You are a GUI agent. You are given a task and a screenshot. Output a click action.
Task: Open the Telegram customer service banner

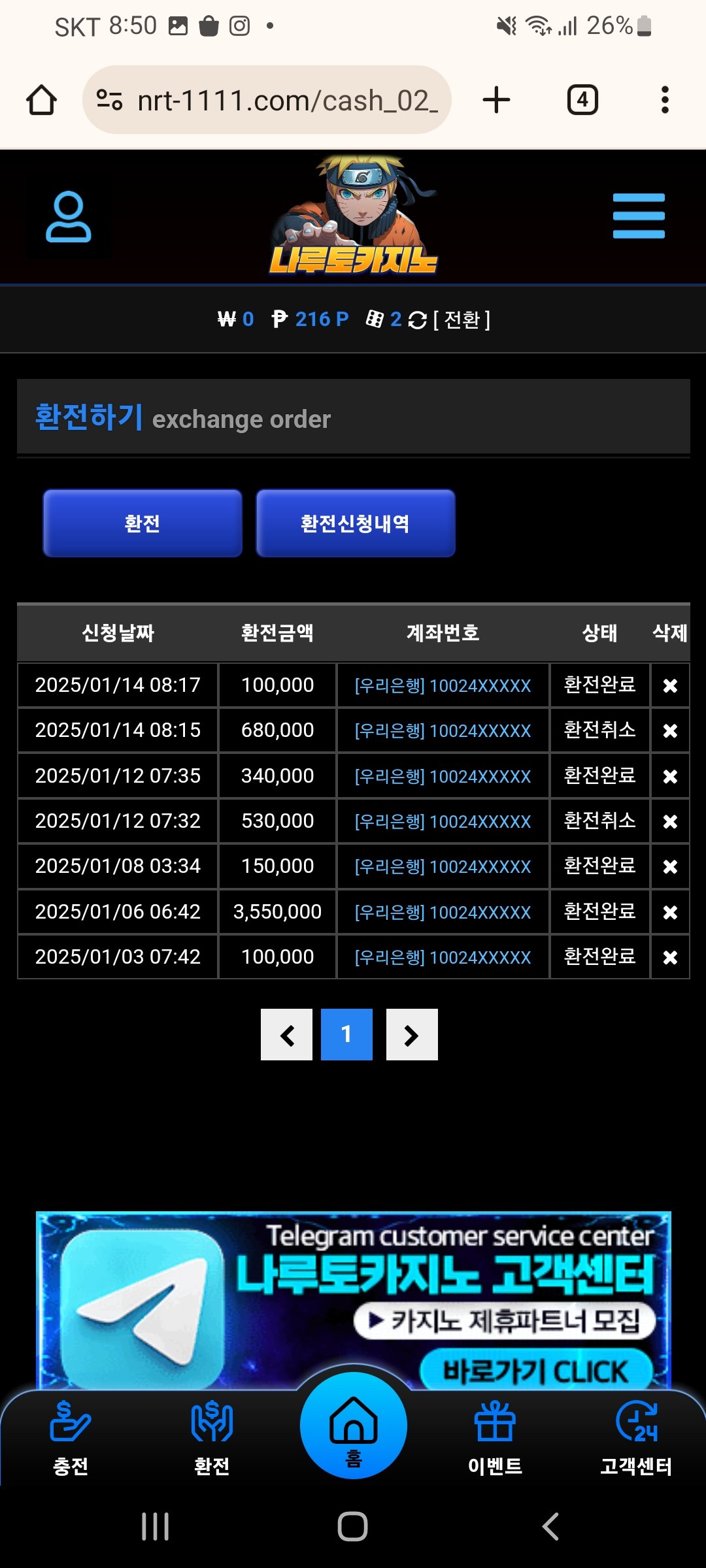pyautogui.click(x=353, y=1300)
